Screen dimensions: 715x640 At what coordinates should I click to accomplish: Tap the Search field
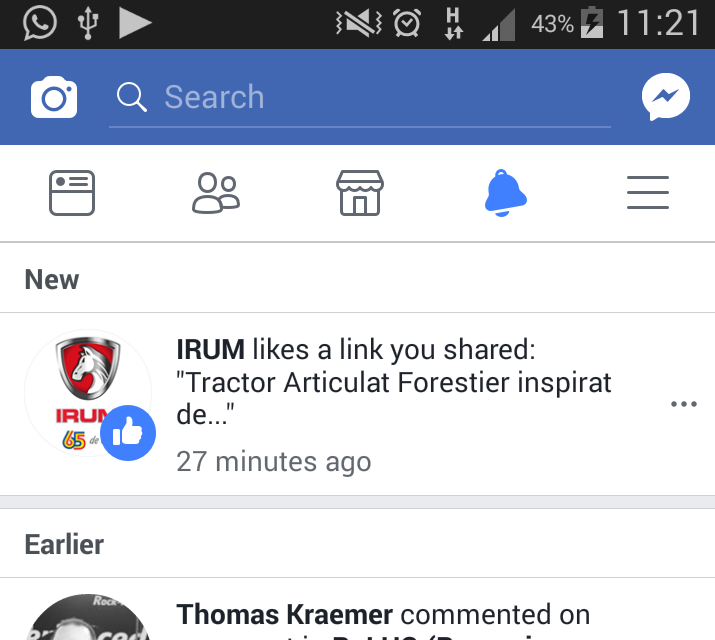click(x=360, y=97)
